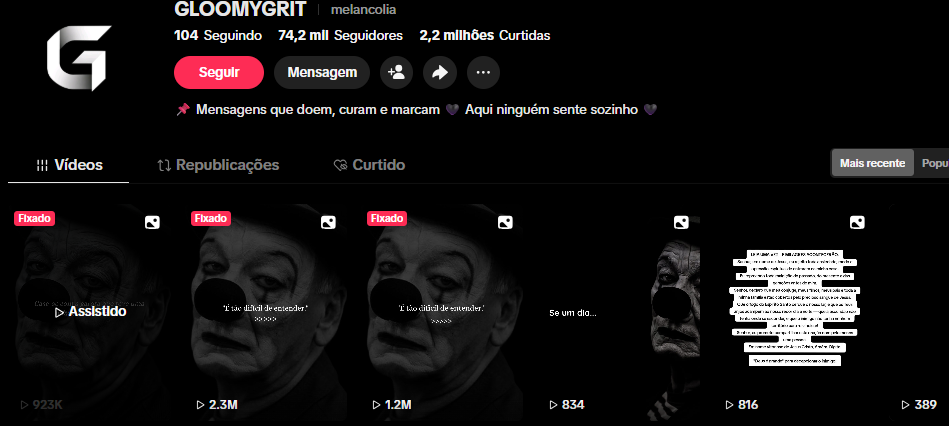Open the pinned video with 2.3M views
The width and height of the screenshot is (949, 426).
pos(267,310)
